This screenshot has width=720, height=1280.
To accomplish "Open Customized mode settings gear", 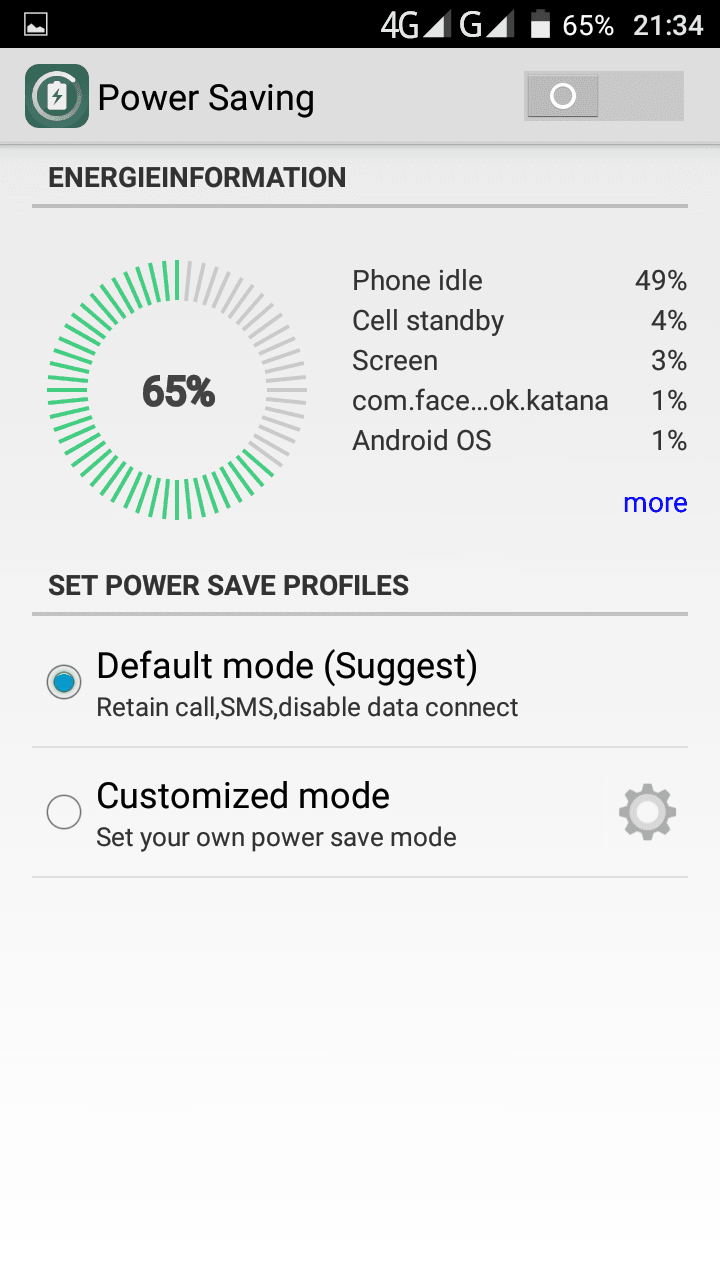I will coord(647,812).
